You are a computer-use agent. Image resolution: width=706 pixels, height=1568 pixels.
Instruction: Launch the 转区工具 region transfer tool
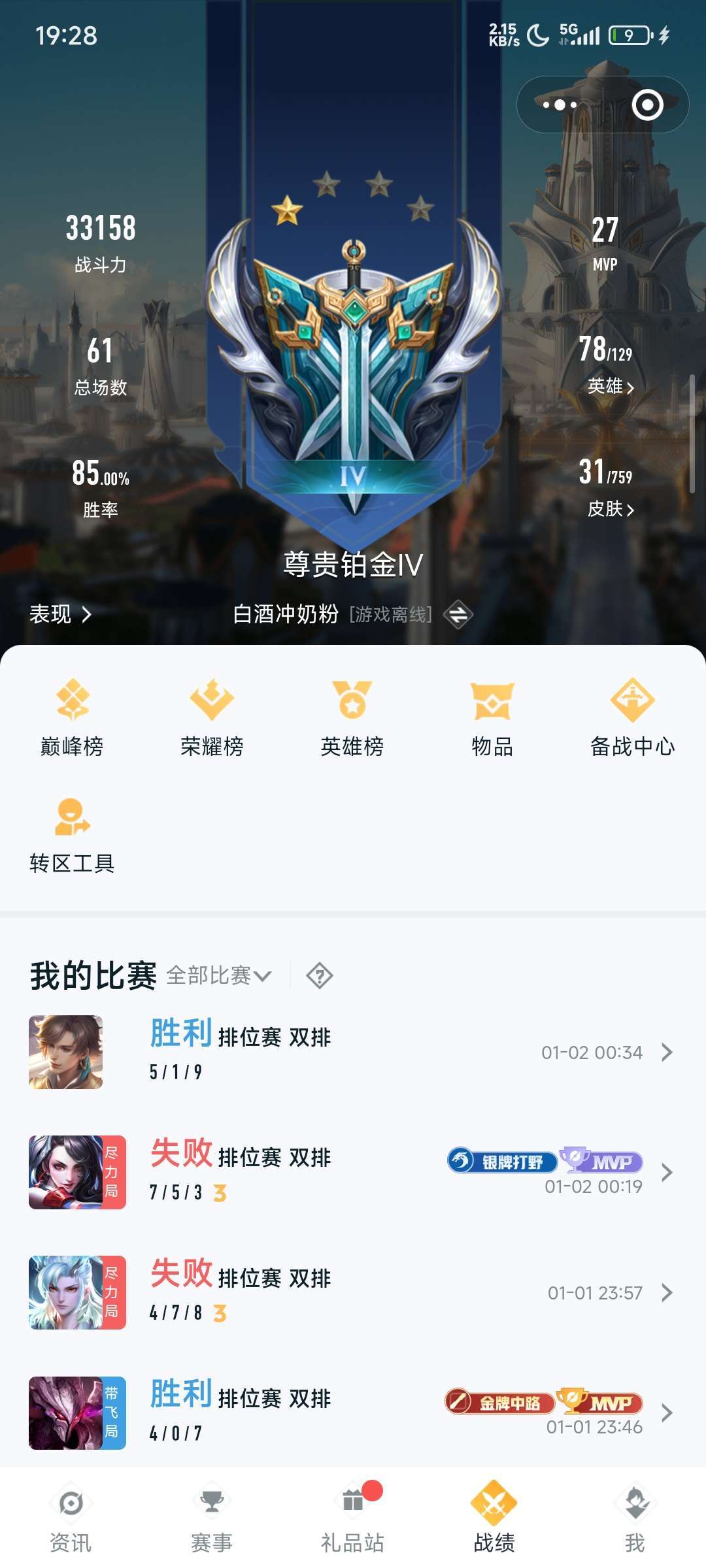coord(73,836)
